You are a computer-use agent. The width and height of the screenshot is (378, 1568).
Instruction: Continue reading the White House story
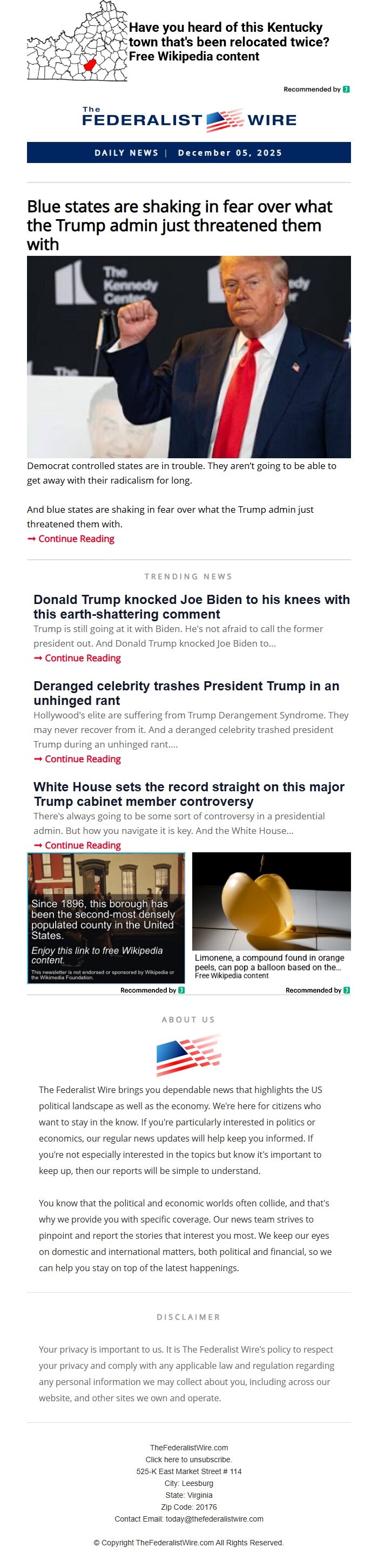(82, 845)
